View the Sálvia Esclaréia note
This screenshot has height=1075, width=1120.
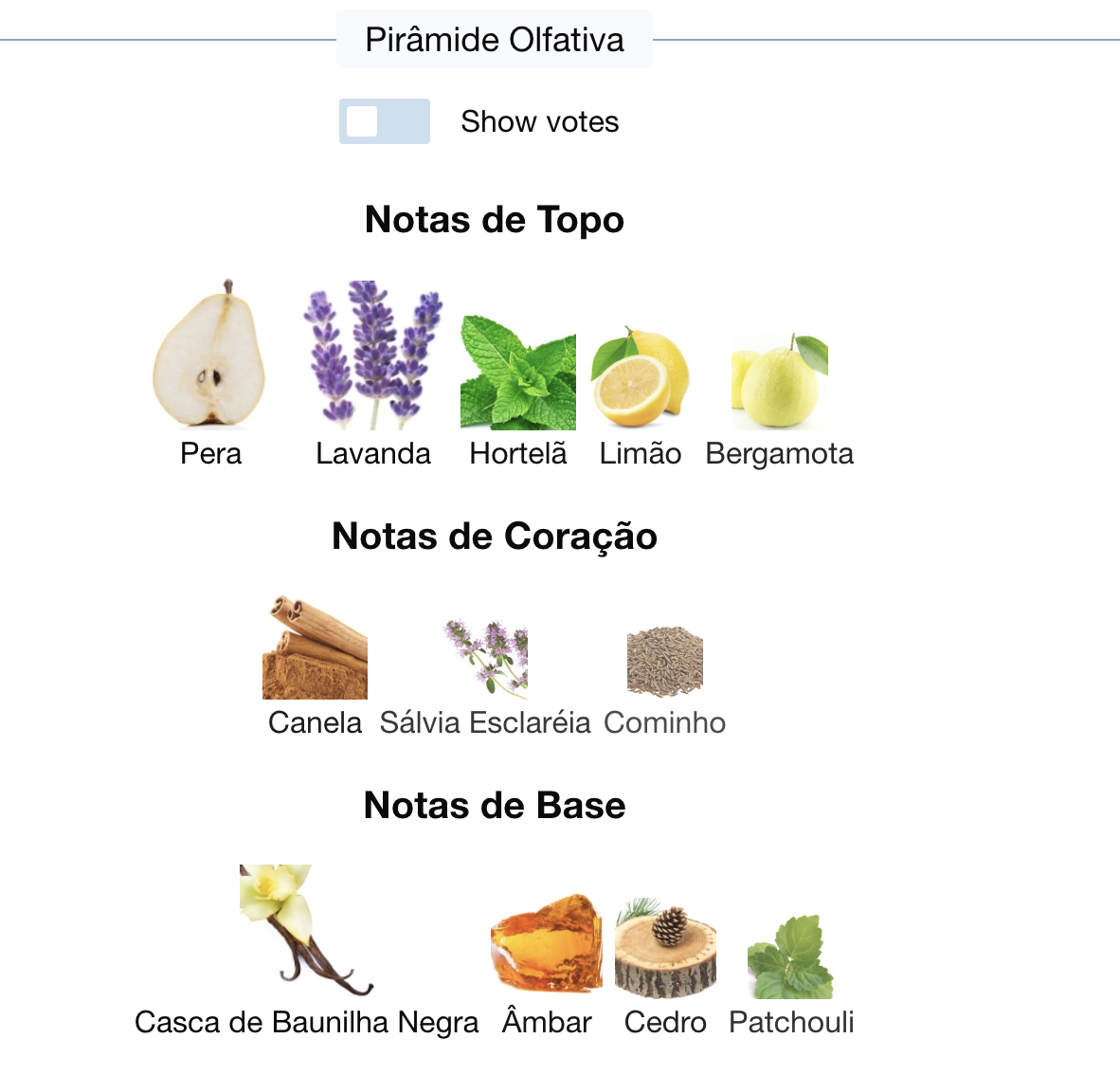pos(485,659)
